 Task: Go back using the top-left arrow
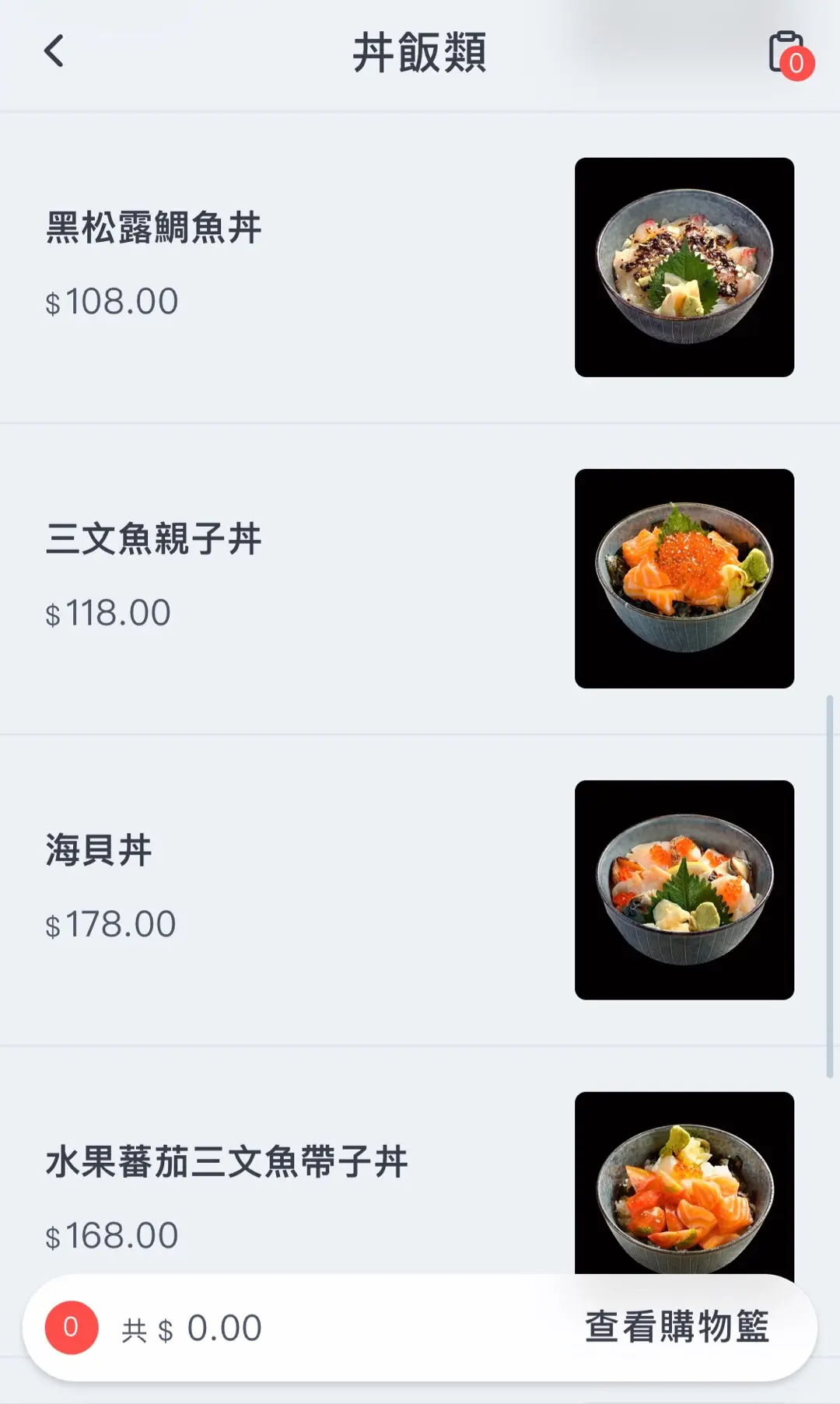click(x=54, y=52)
